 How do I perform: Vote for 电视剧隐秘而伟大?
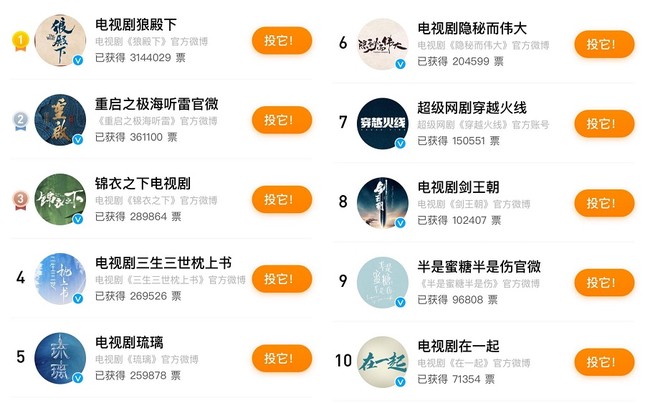(x=604, y=44)
